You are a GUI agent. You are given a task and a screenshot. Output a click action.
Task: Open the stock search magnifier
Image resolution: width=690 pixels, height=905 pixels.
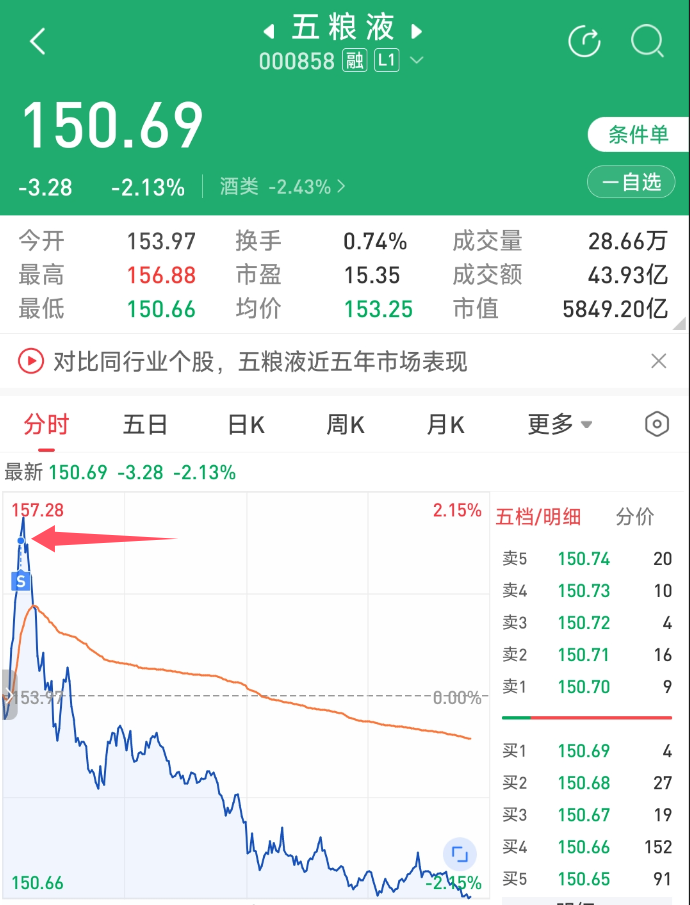pos(647,41)
